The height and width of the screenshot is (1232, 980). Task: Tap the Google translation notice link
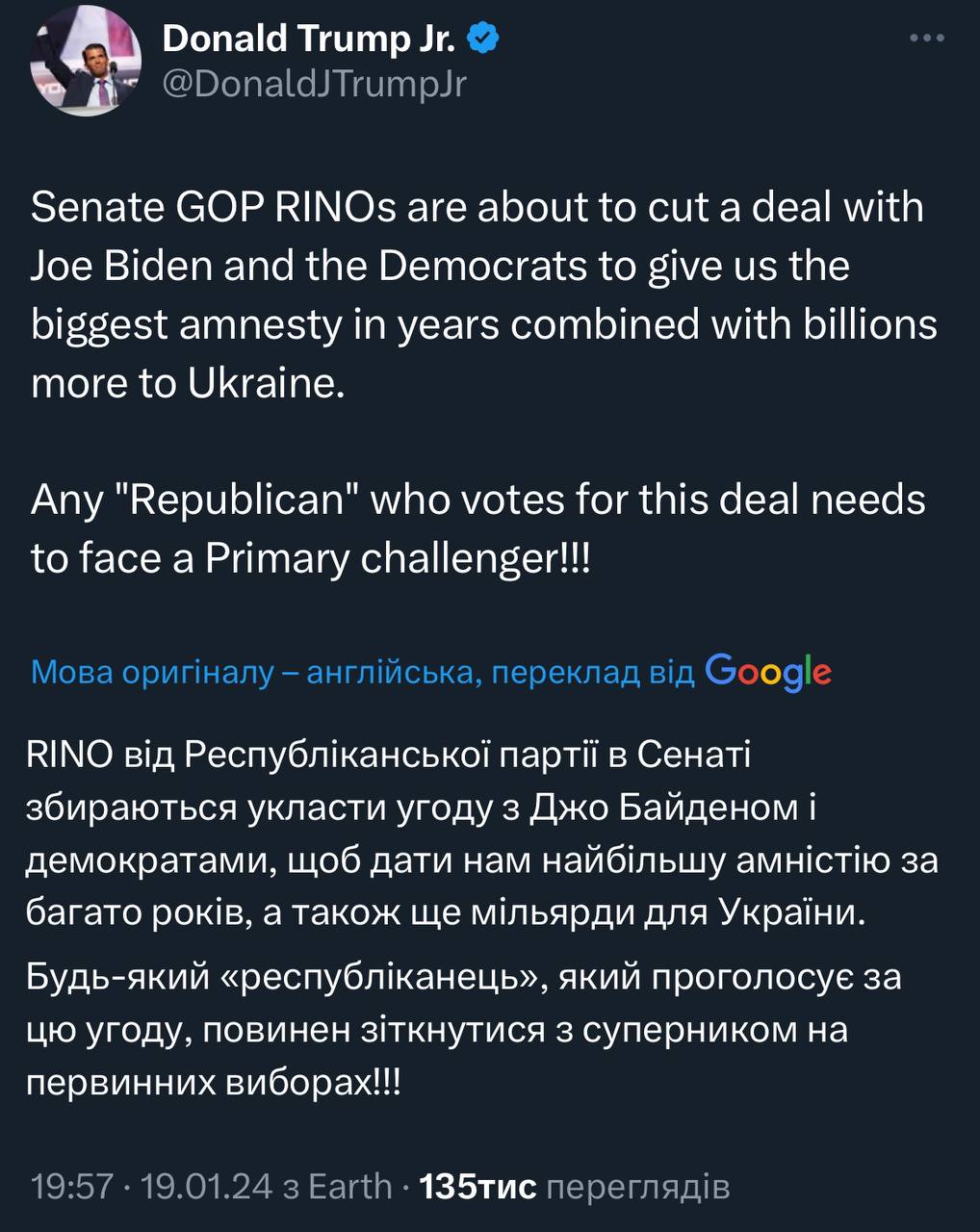pyautogui.click(x=431, y=672)
